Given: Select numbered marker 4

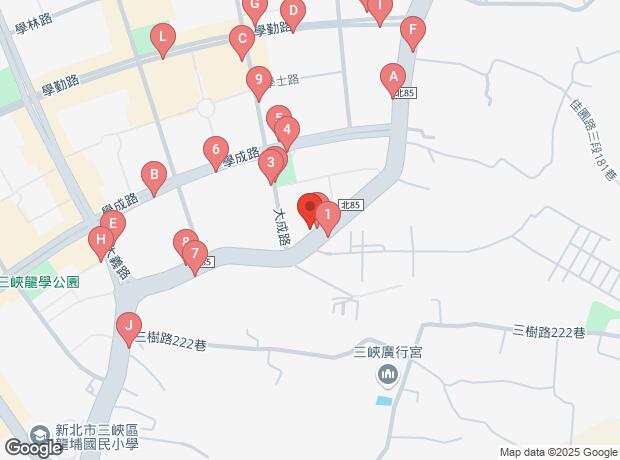Looking at the screenshot, I should coord(287,129).
